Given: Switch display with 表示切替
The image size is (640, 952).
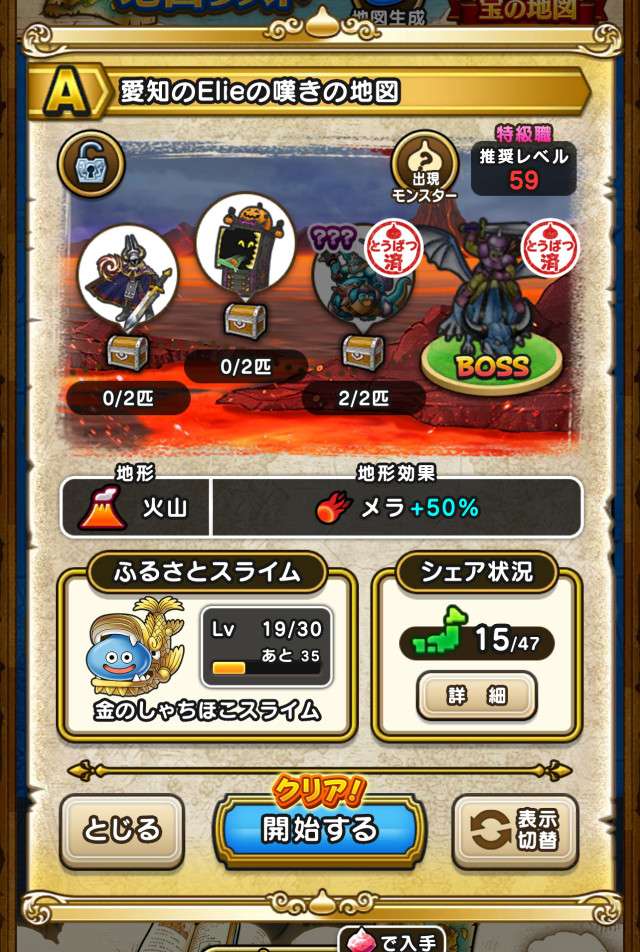Looking at the screenshot, I should (x=515, y=830).
